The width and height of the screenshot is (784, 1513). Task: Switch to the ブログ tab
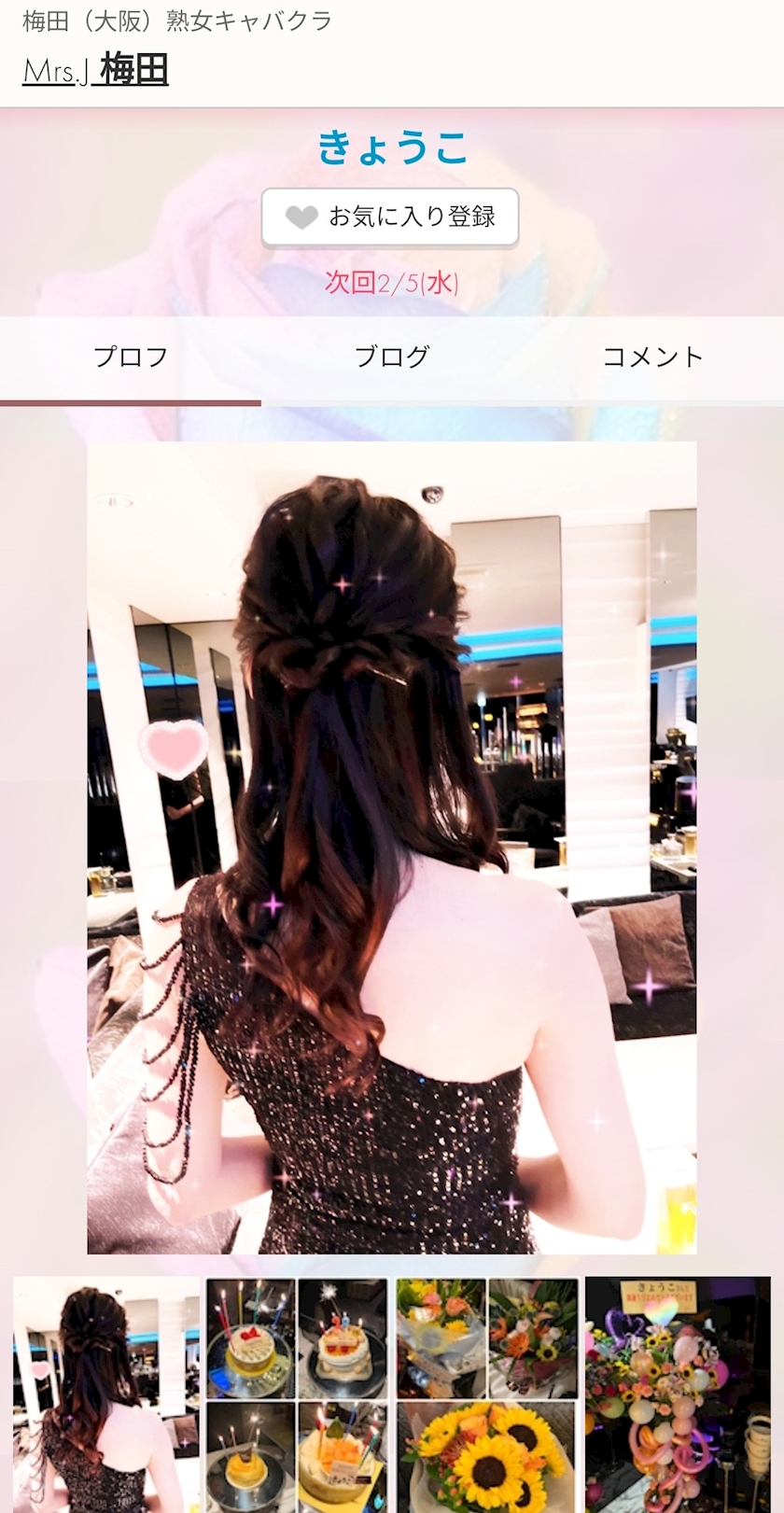tap(392, 357)
